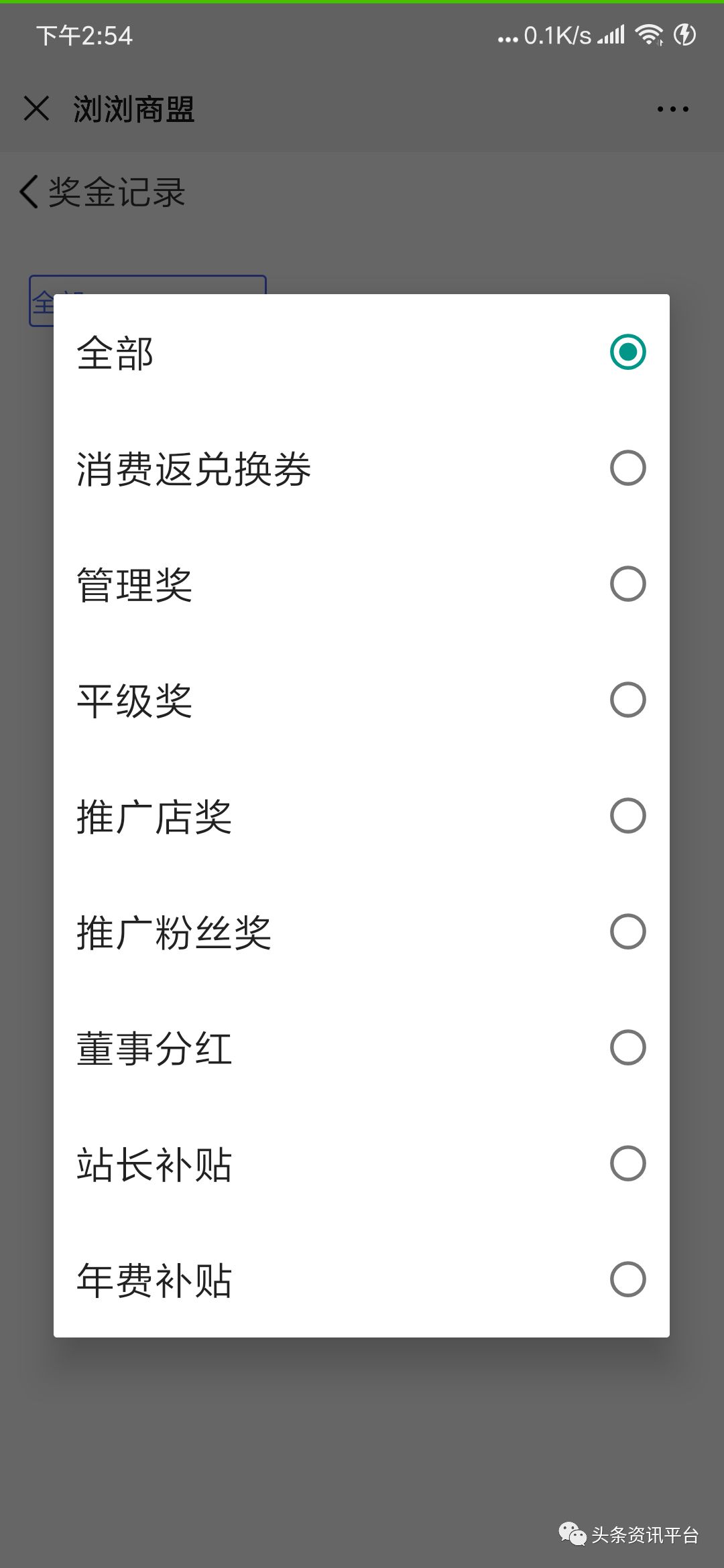Choose 消费返兑换券 from the list
Viewport: 724px width, 1568px height.
(361, 468)
